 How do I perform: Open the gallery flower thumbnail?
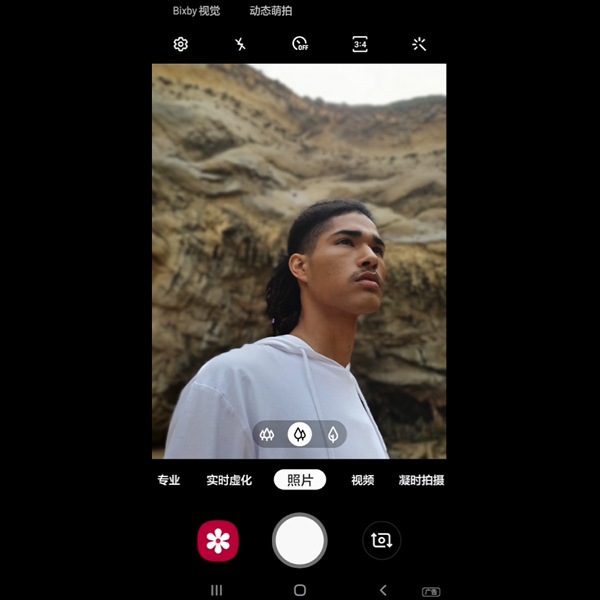[x=218, y=541]
